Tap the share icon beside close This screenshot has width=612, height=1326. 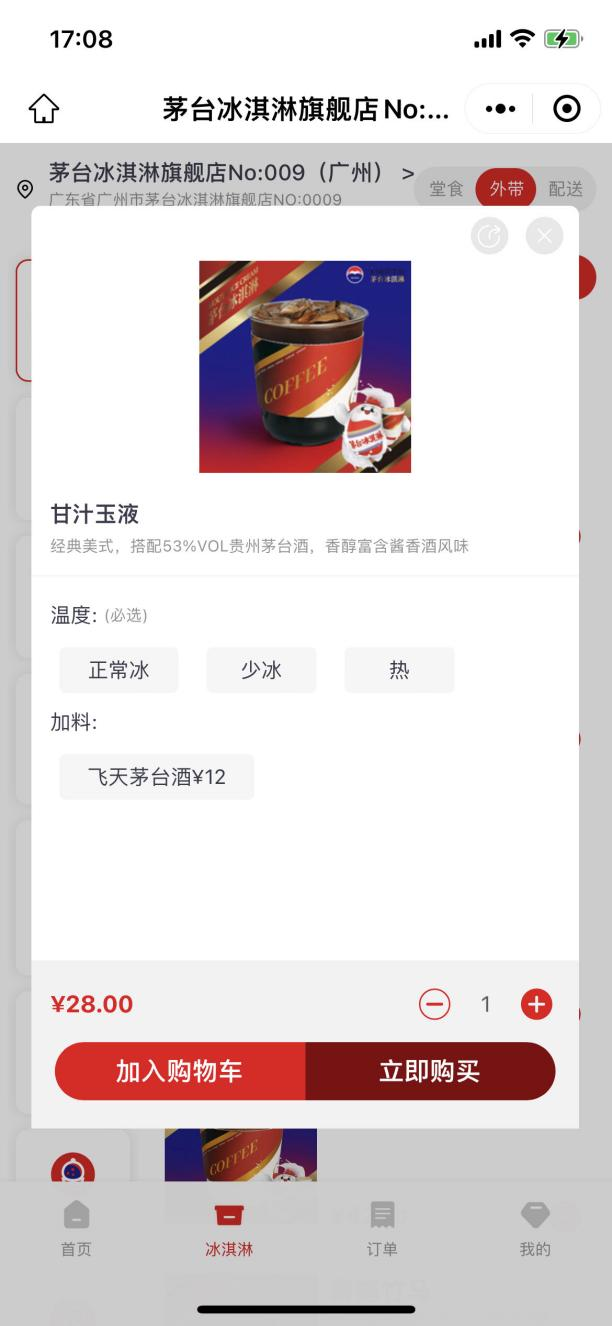point(489,236)
